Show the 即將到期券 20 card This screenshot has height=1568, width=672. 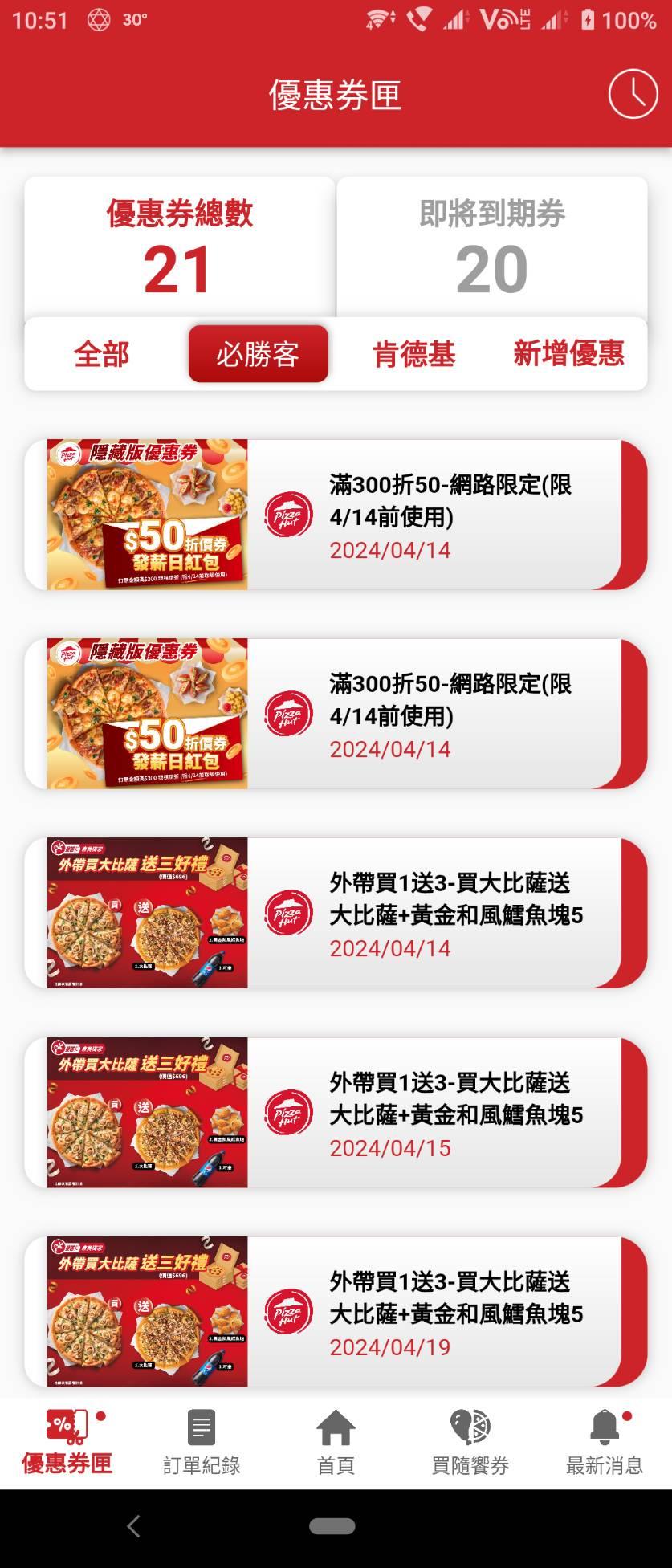point(491,247)
